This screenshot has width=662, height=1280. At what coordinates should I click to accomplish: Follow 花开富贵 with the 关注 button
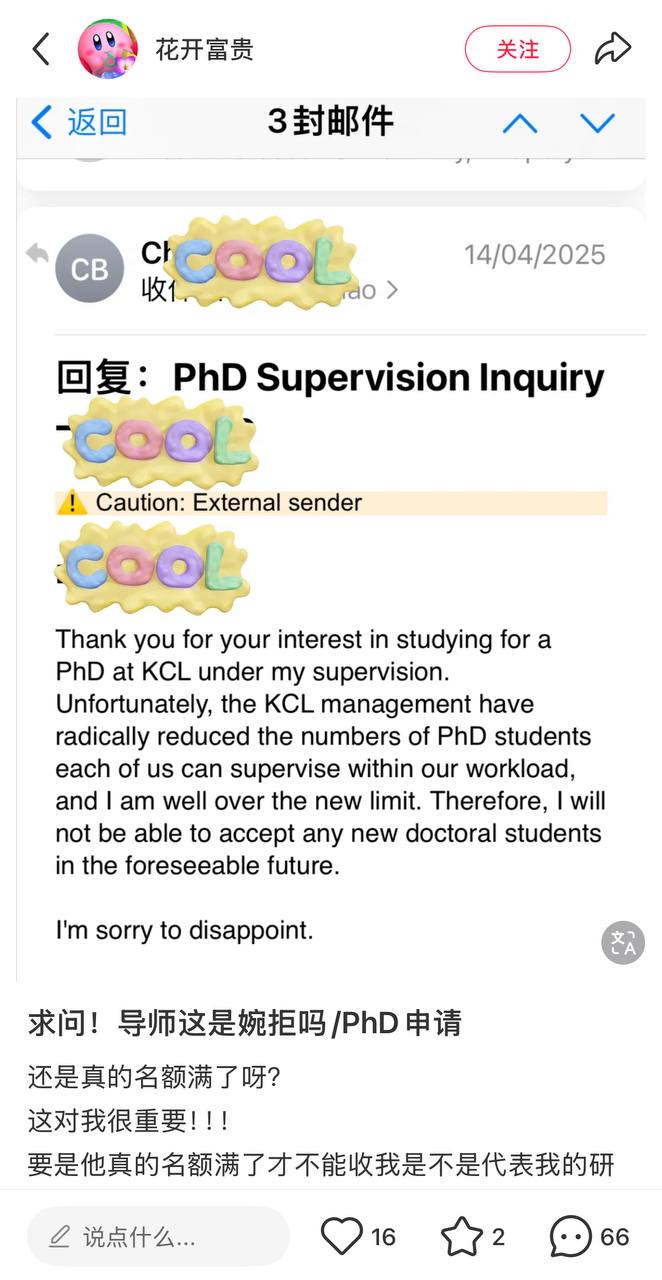point(517,49)
